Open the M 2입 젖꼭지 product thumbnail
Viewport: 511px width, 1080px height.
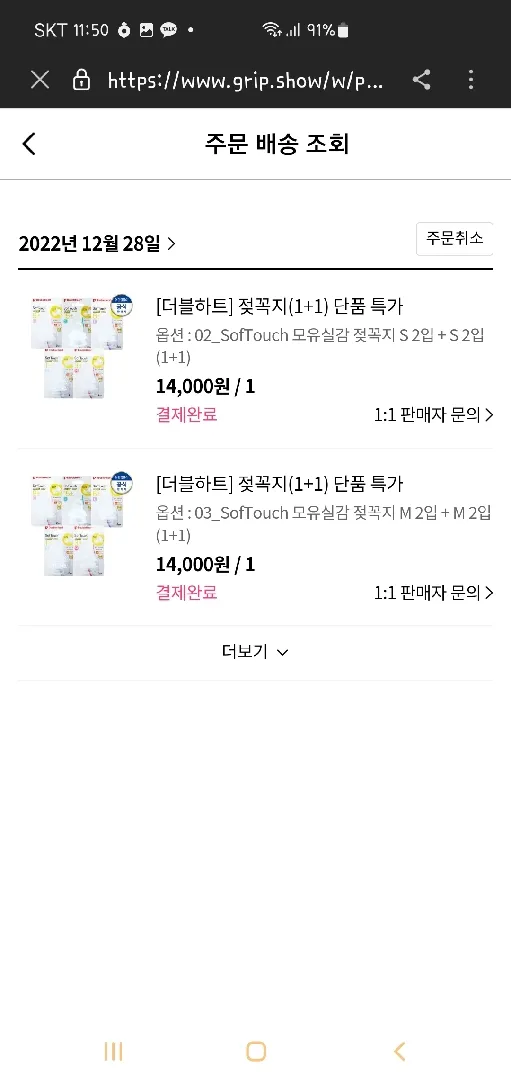point(83,524)
